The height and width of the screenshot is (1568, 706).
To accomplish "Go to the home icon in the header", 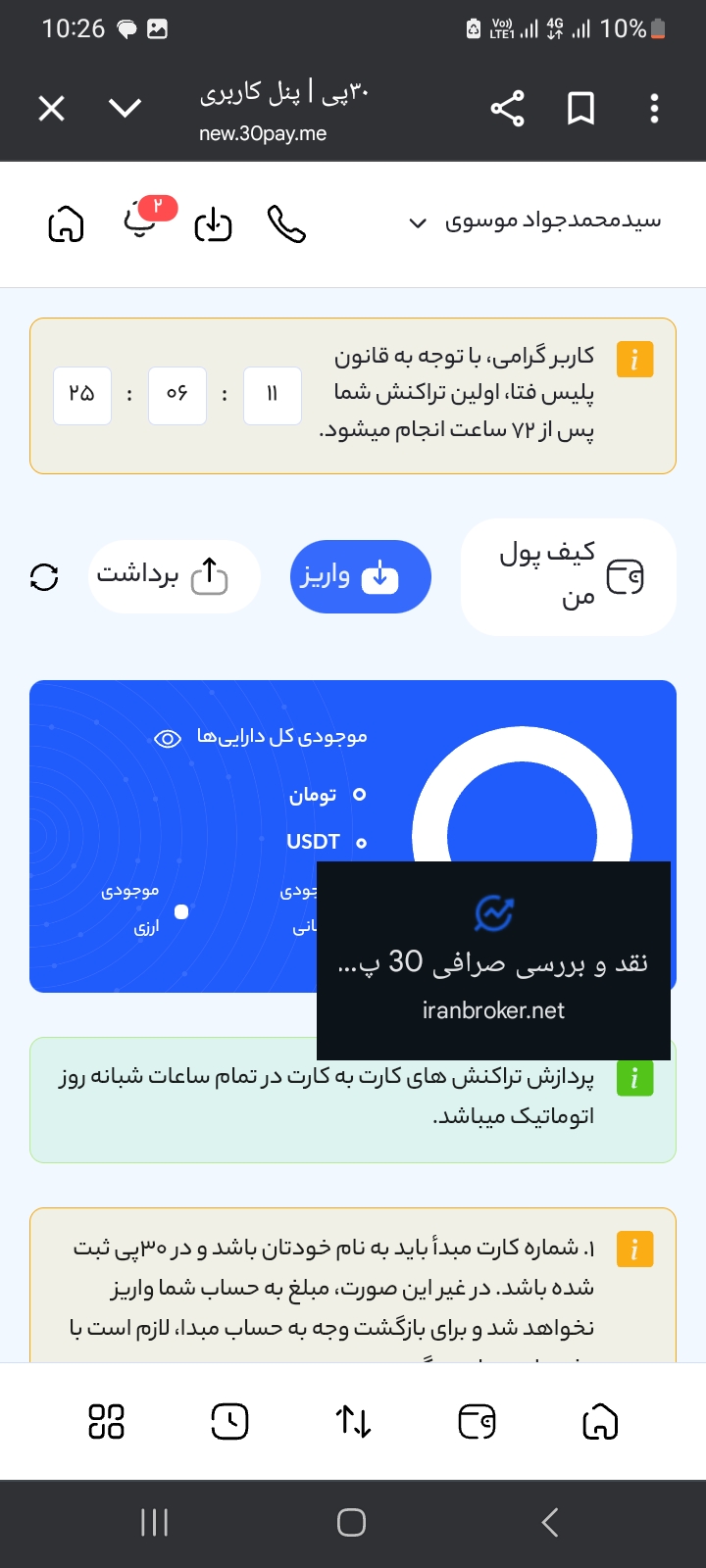I will click(x=67, y=224).
